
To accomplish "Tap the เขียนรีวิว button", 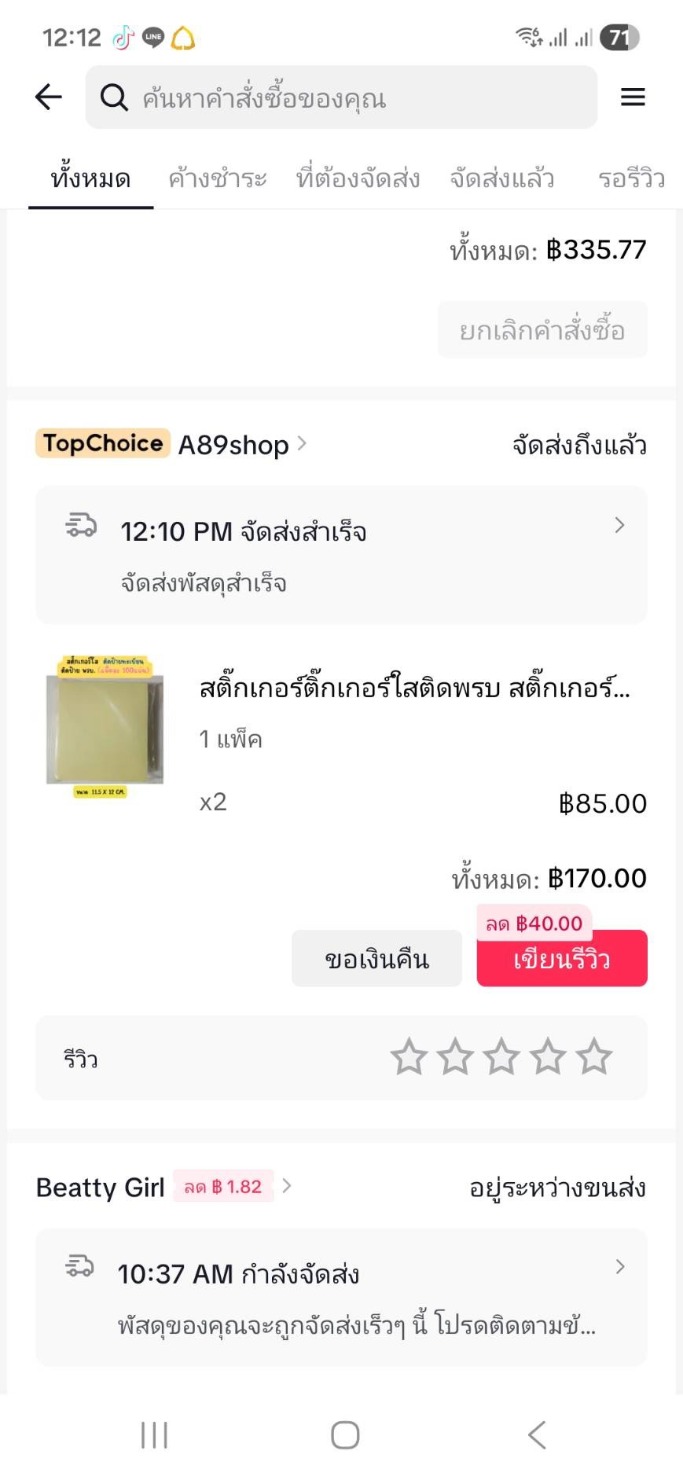I will pos(561,959).
